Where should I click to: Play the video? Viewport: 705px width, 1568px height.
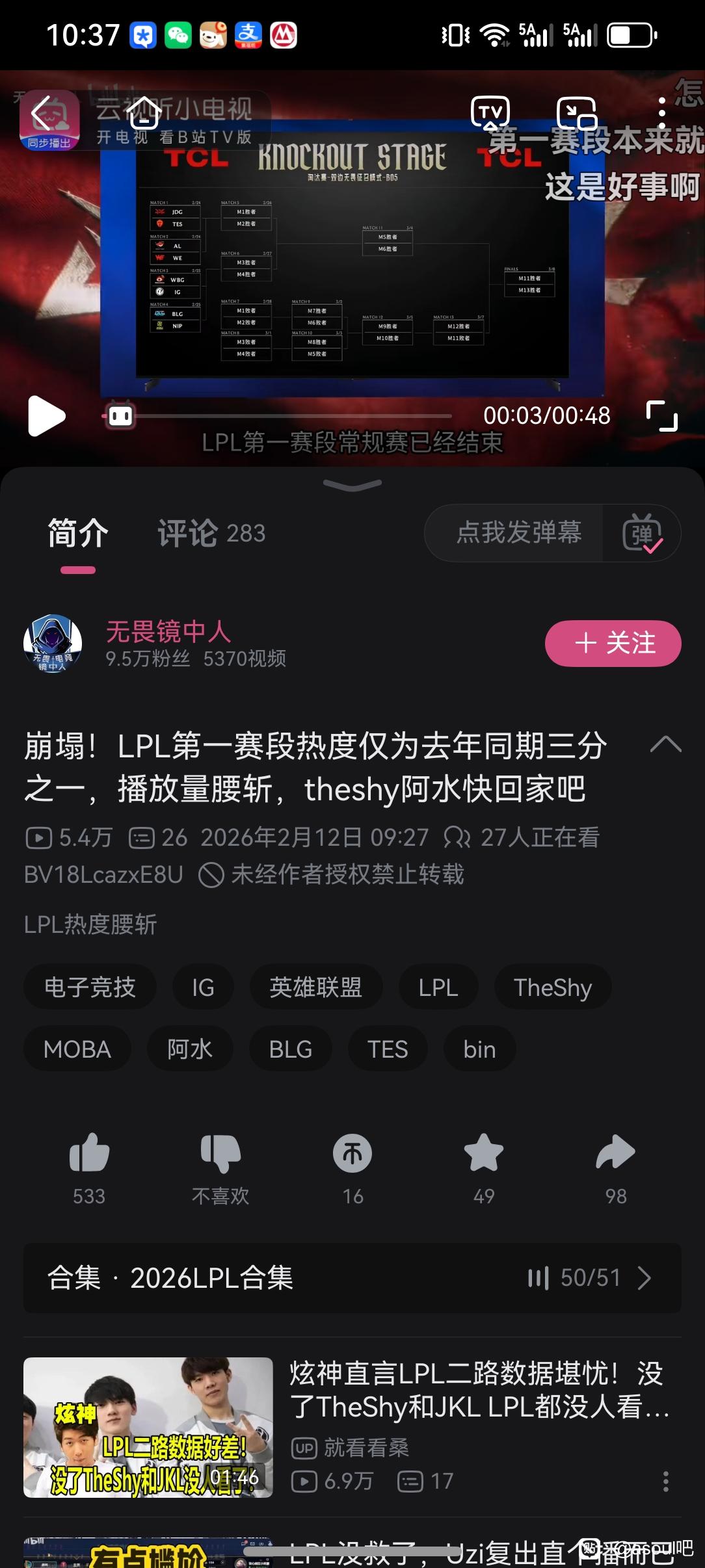[47, 416]
